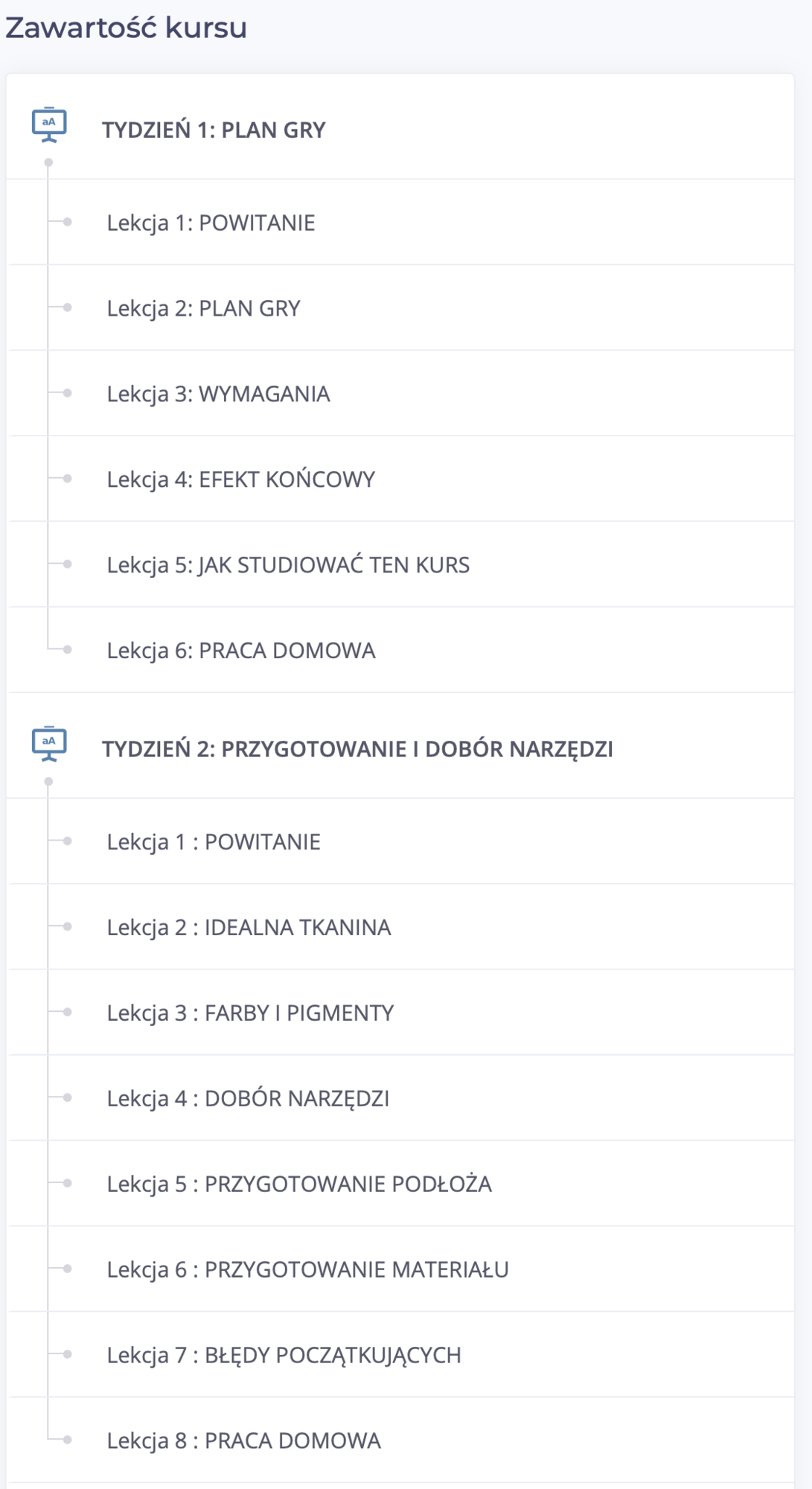The width and height of the screenshot is (812, 1489).
Task: Open Lekcja 2: PLAN GRY
Action: pos(400,308)
